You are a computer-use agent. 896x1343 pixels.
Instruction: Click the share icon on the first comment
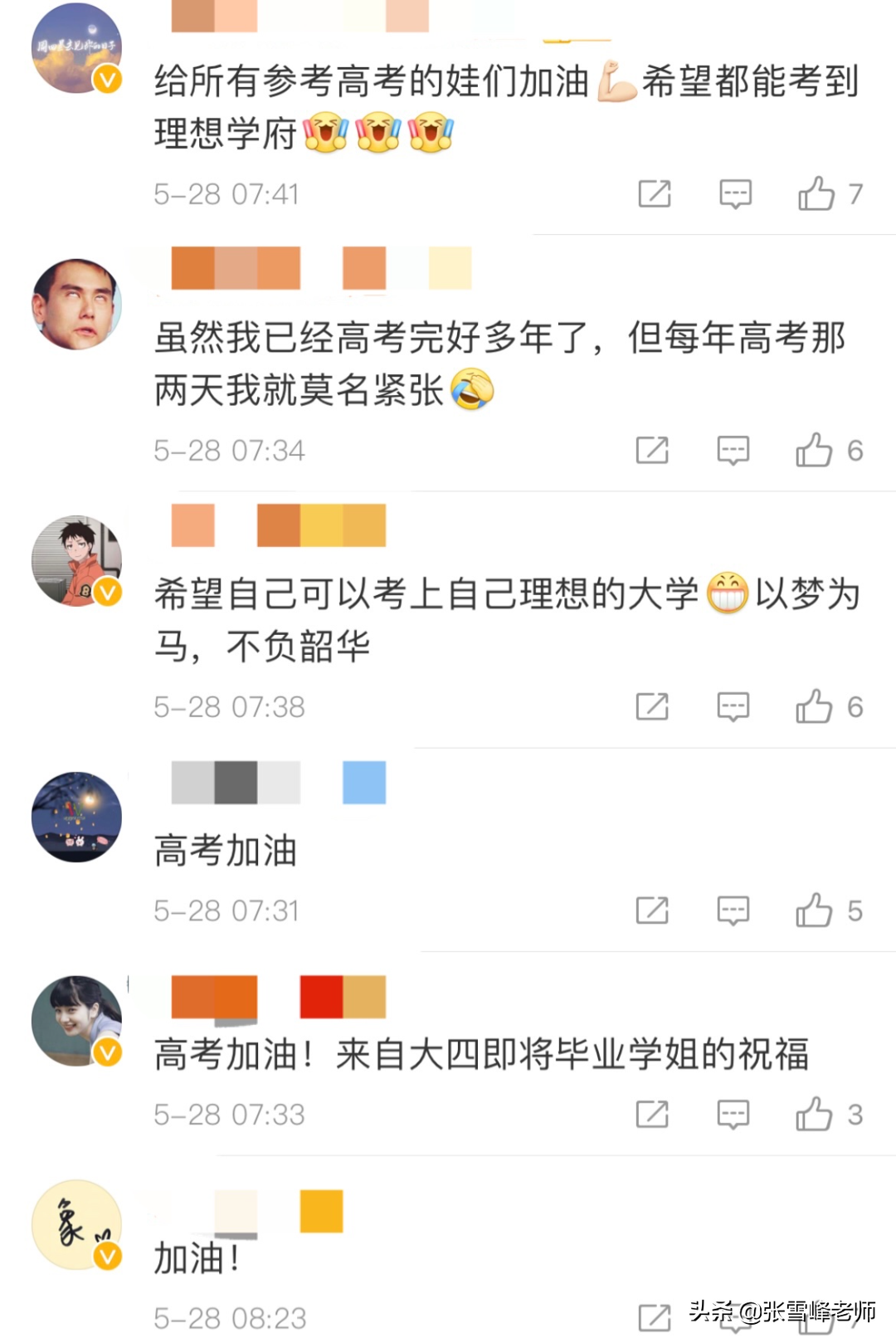pyautogui.click(x=655, y=194)
